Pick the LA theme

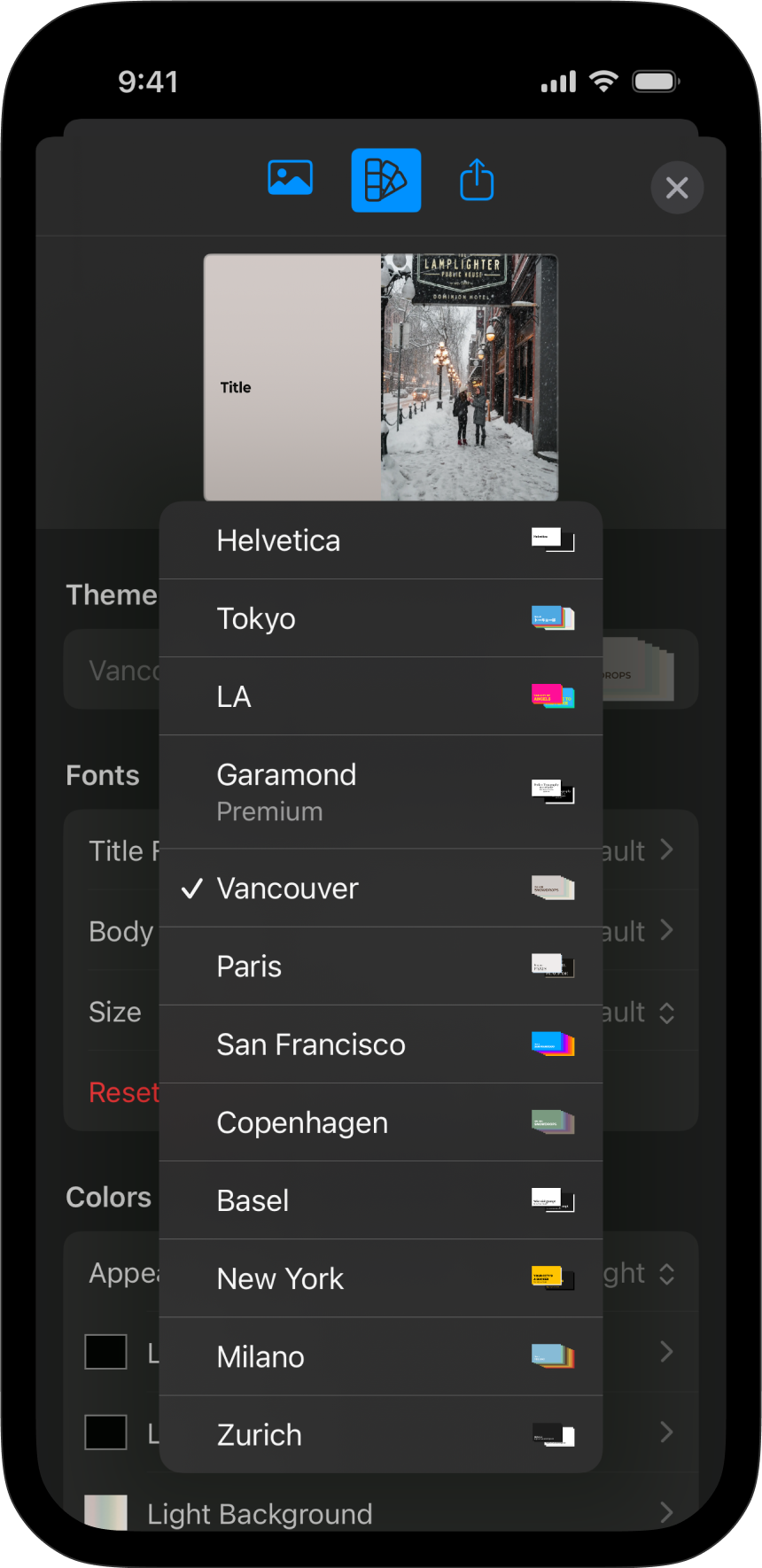(381, 696)
